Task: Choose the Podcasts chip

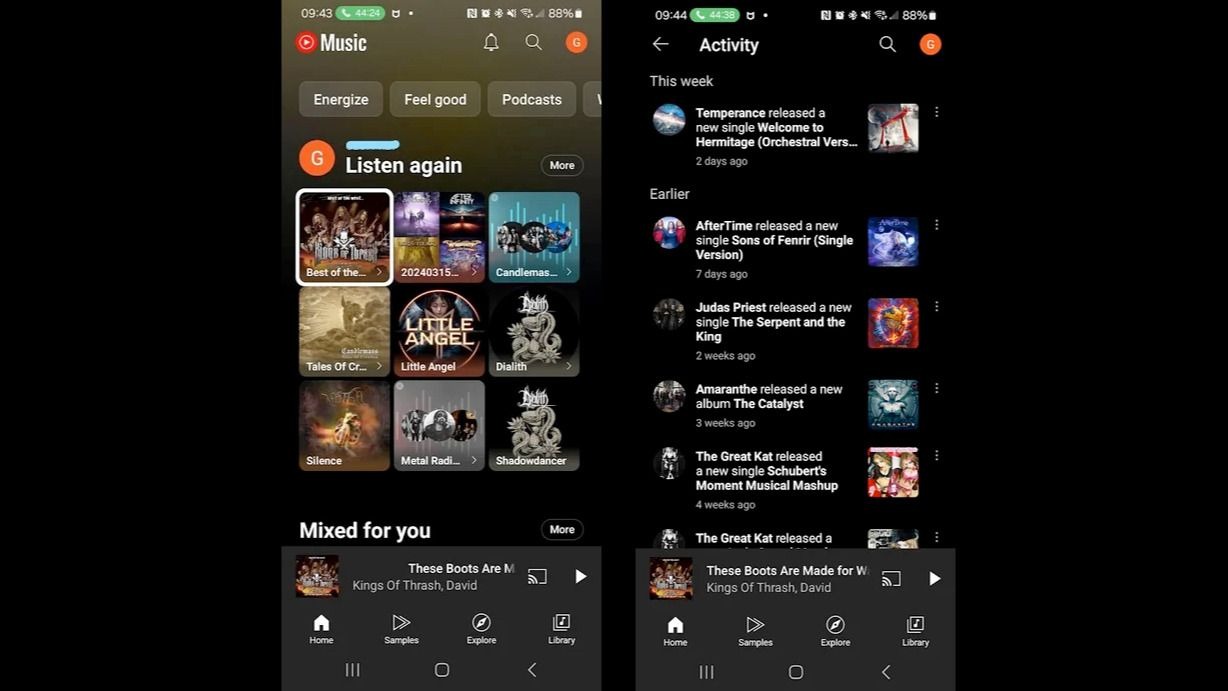Action: 531,99
